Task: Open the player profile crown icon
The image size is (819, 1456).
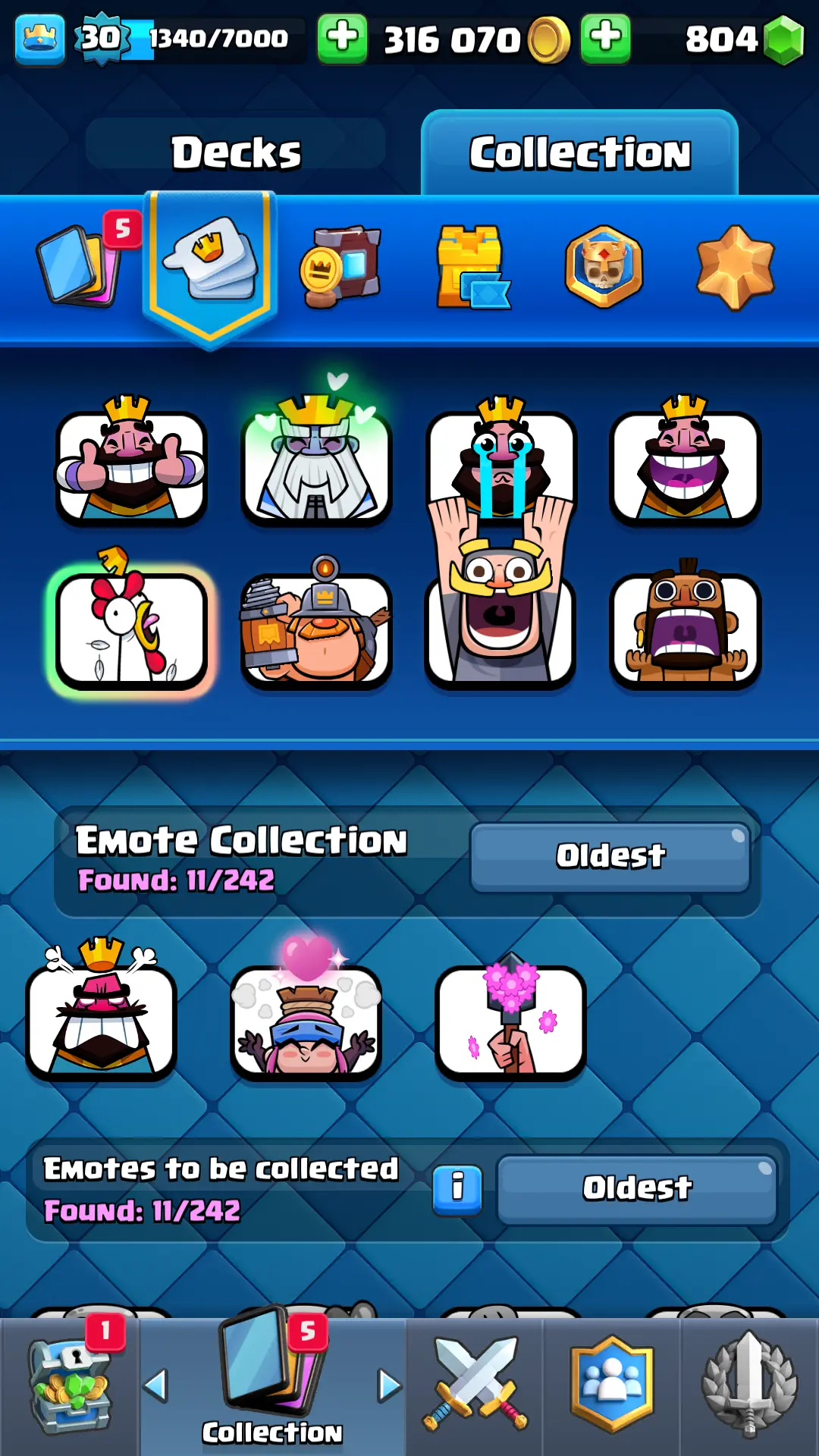Action: [39, 38]
